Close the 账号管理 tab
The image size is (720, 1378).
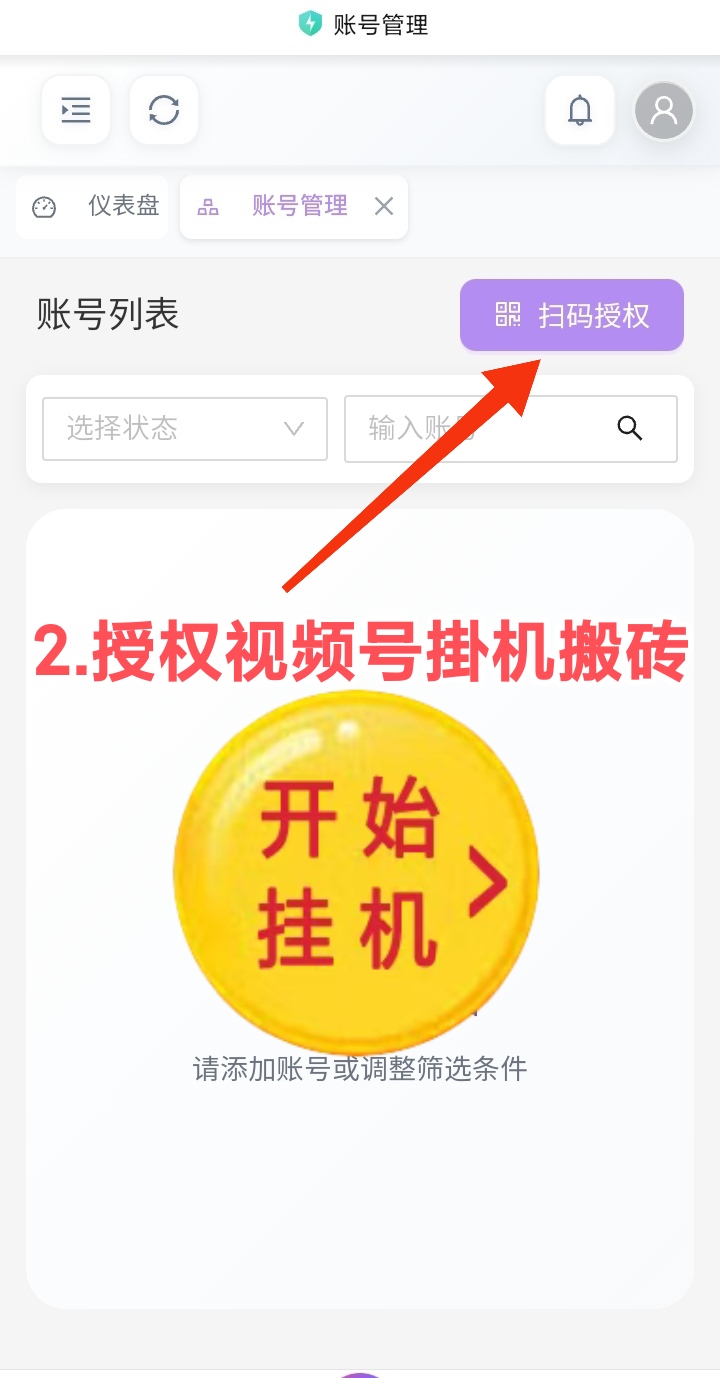point(384,207)
